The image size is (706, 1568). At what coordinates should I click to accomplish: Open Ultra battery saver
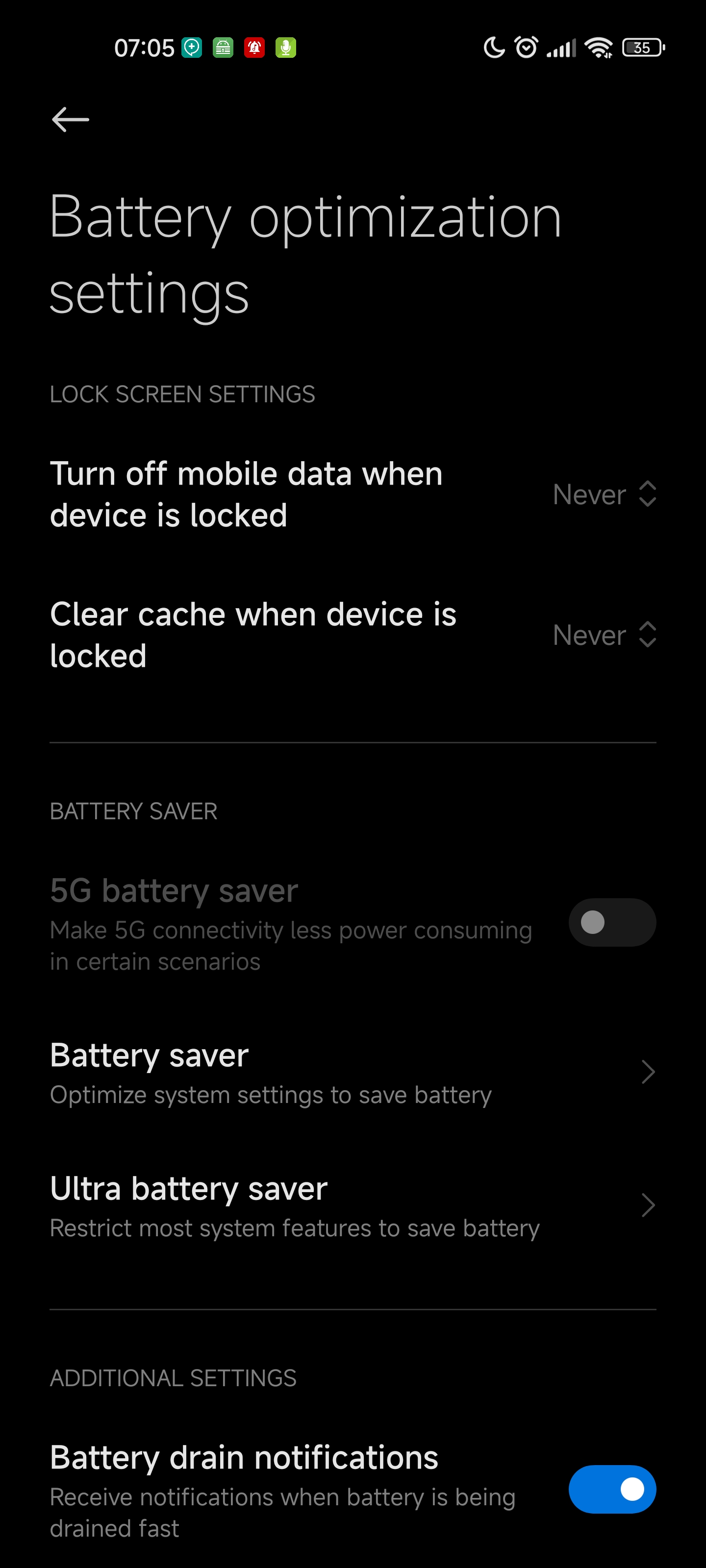353,1206
